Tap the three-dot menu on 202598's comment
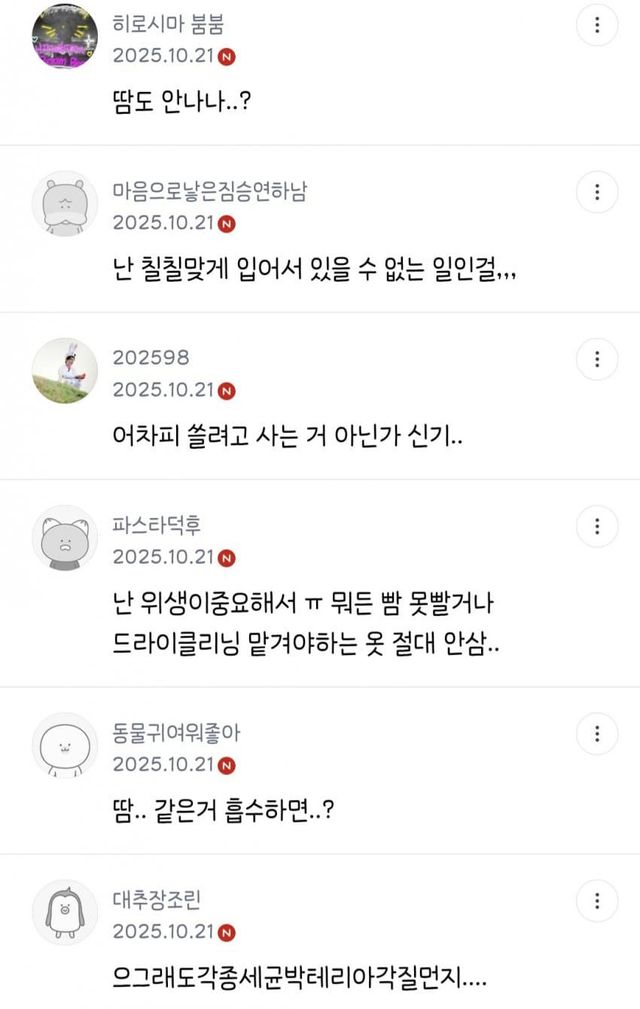 (598, 359)
